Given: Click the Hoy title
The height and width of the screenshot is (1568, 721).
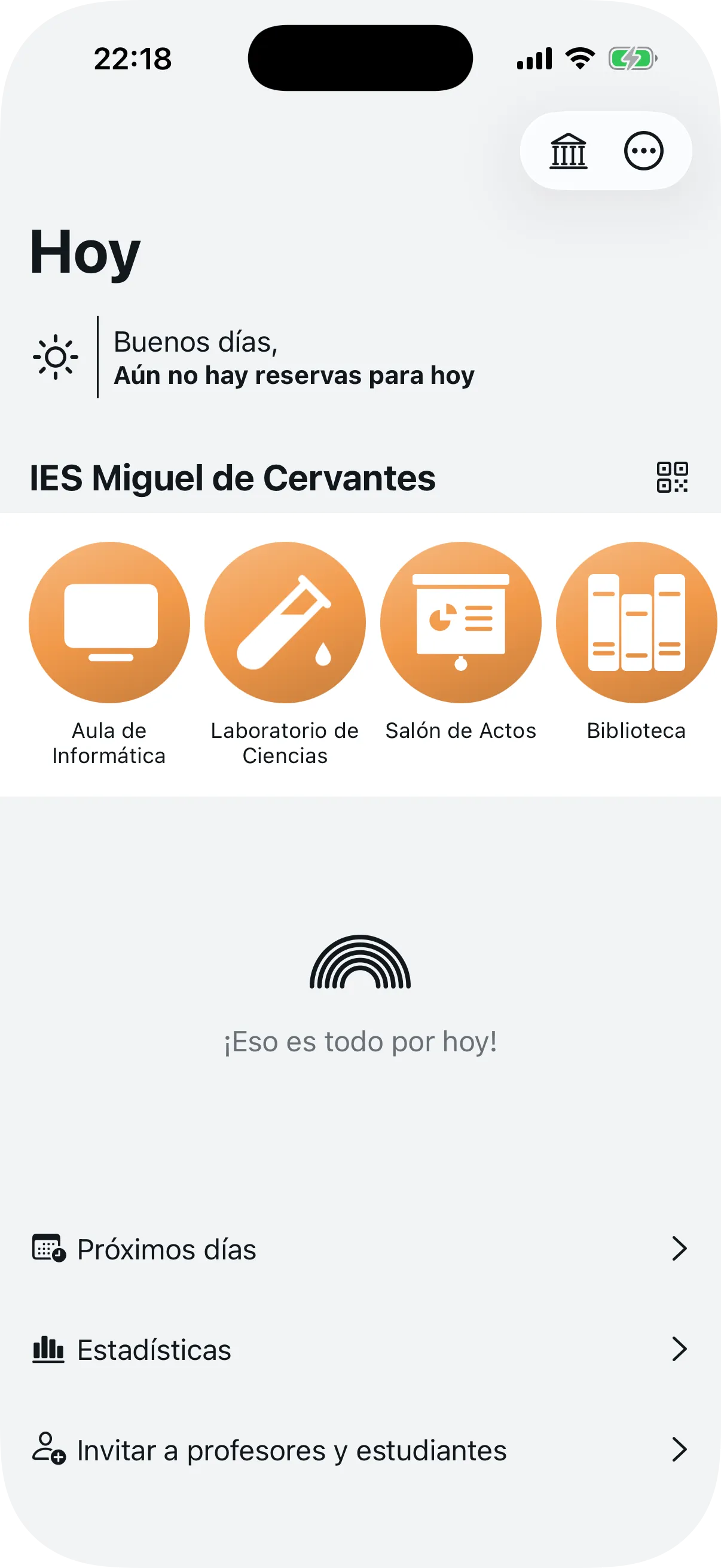Looking at the screenshot, I should (x=85, y=252).
